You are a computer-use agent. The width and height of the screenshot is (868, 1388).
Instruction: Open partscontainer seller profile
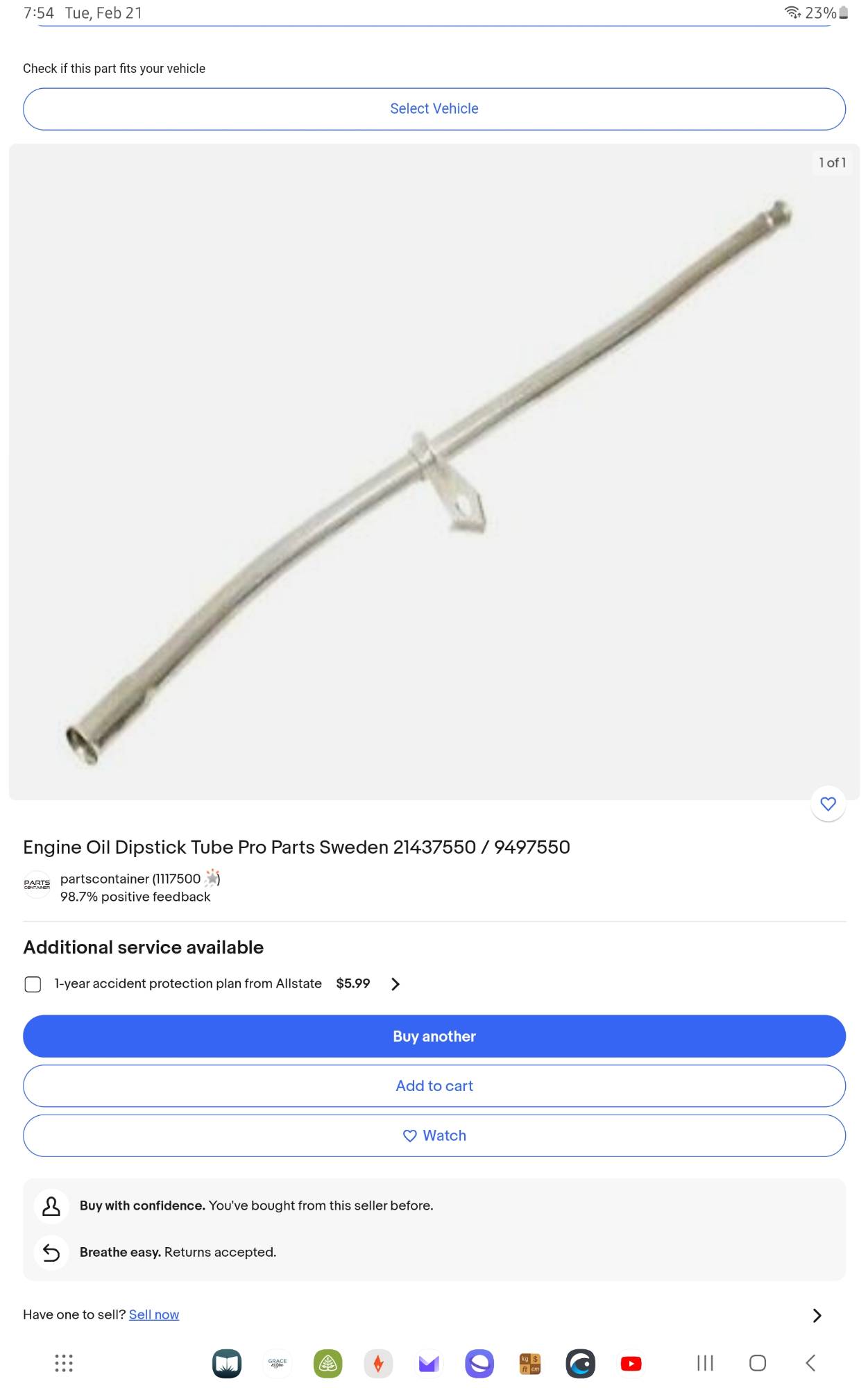click(x=130, y=879)
